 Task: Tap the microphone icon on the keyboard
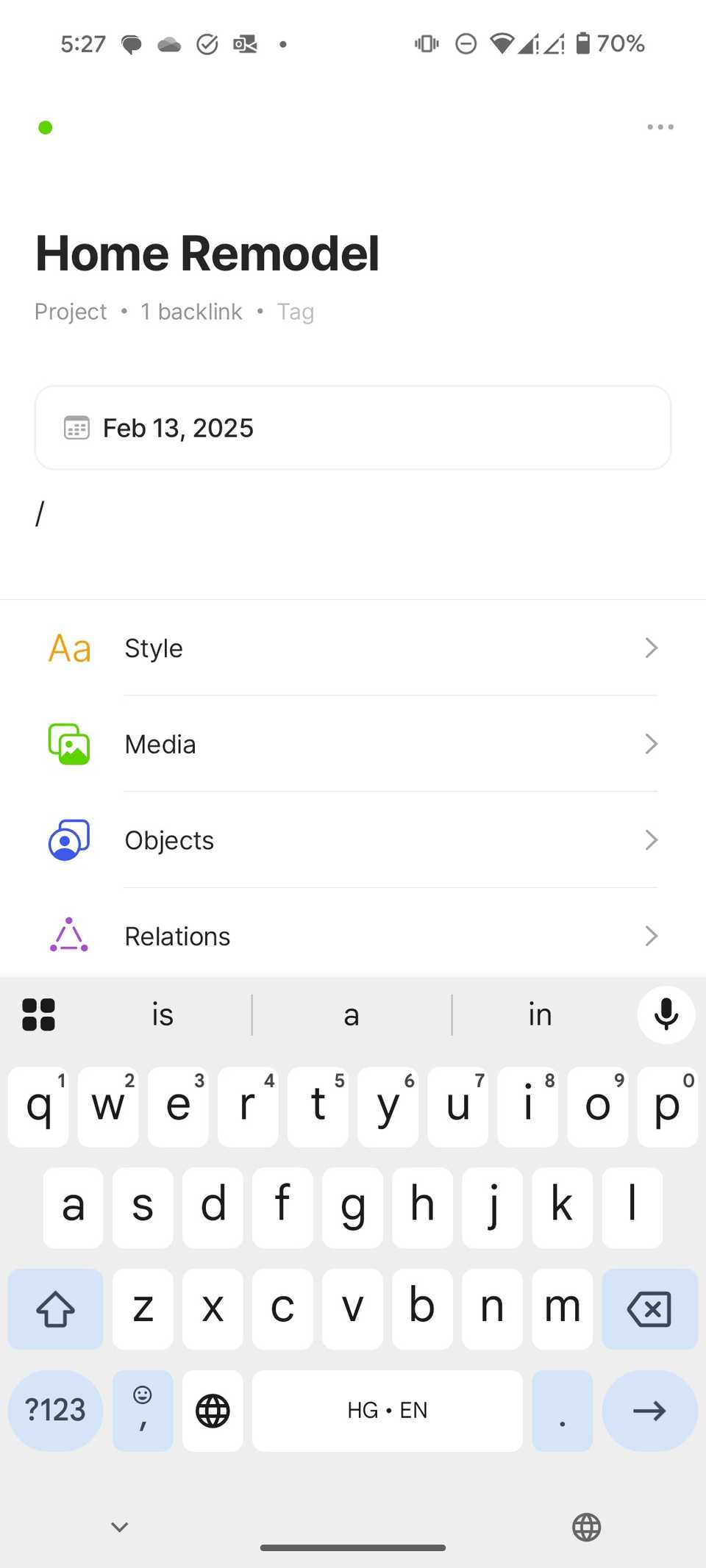665,1014
